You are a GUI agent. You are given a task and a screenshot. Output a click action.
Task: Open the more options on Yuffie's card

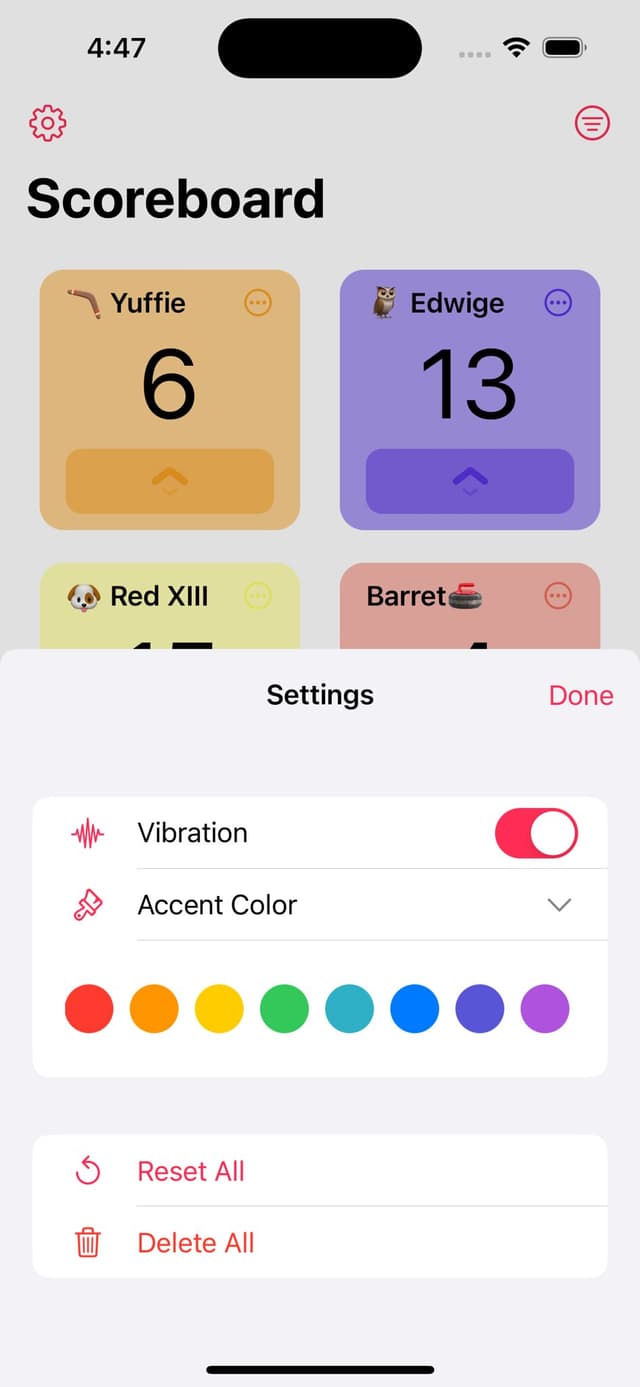258,302
